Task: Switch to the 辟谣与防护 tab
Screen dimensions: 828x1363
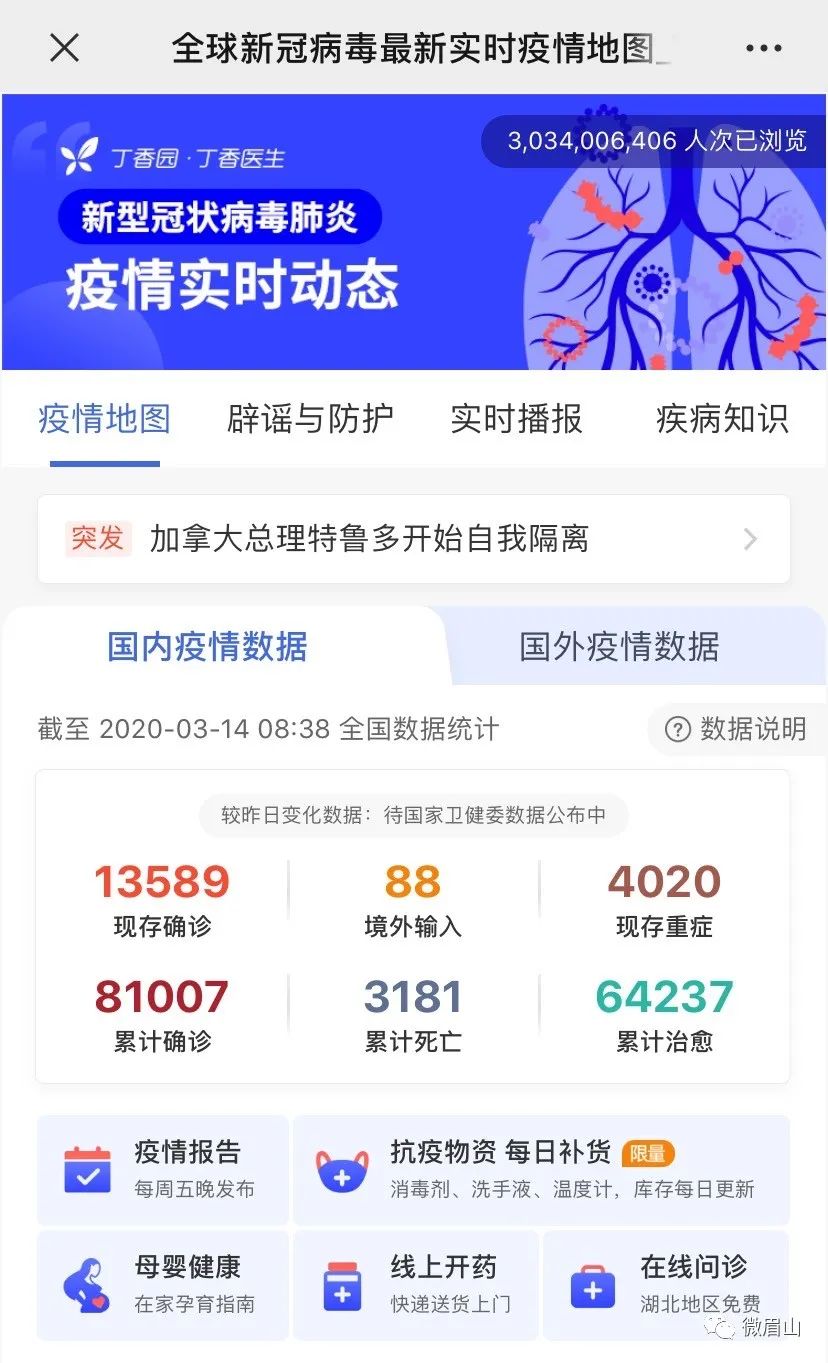Action: click(310, 419)
